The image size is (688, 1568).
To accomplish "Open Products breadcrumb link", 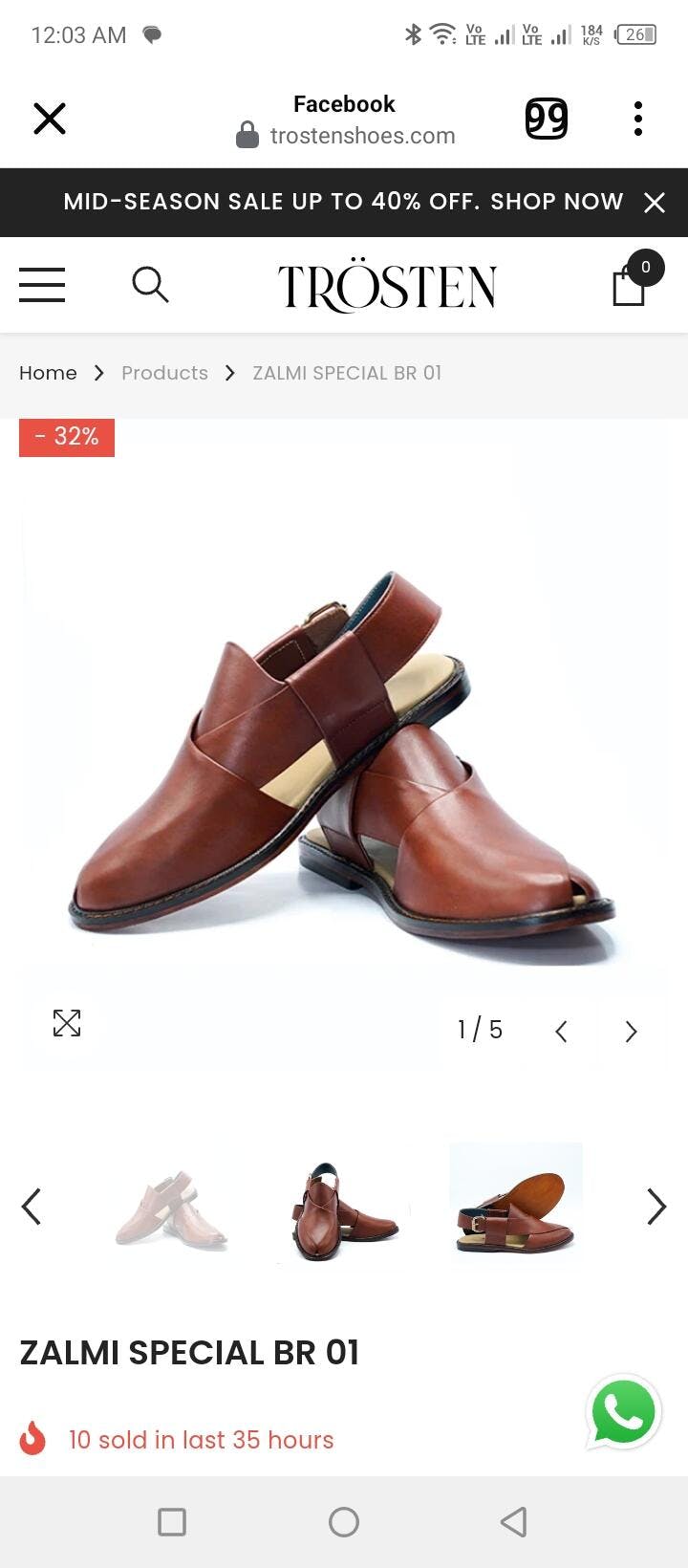I will pos(164,373).
